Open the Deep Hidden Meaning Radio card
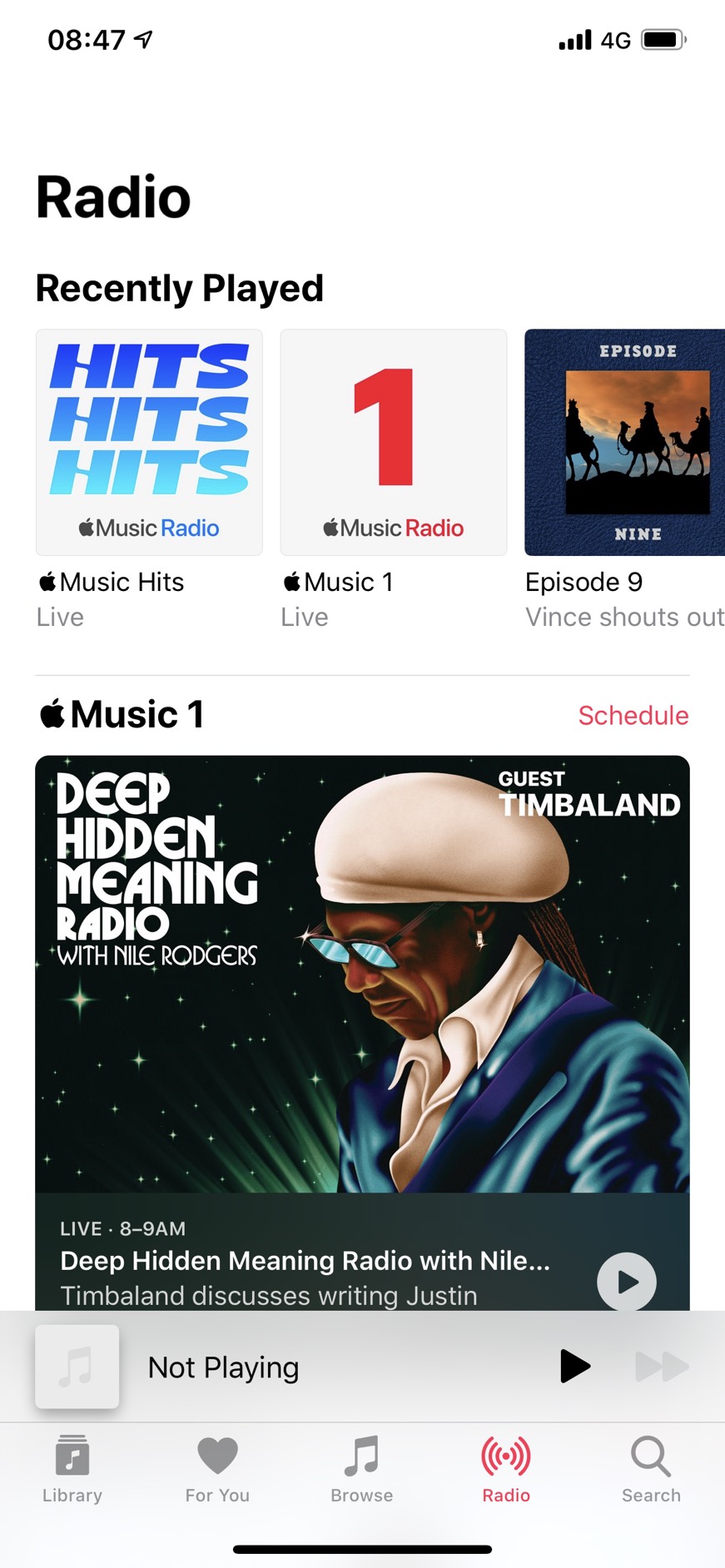725x1568 pixels. click(x=362, y=974)
